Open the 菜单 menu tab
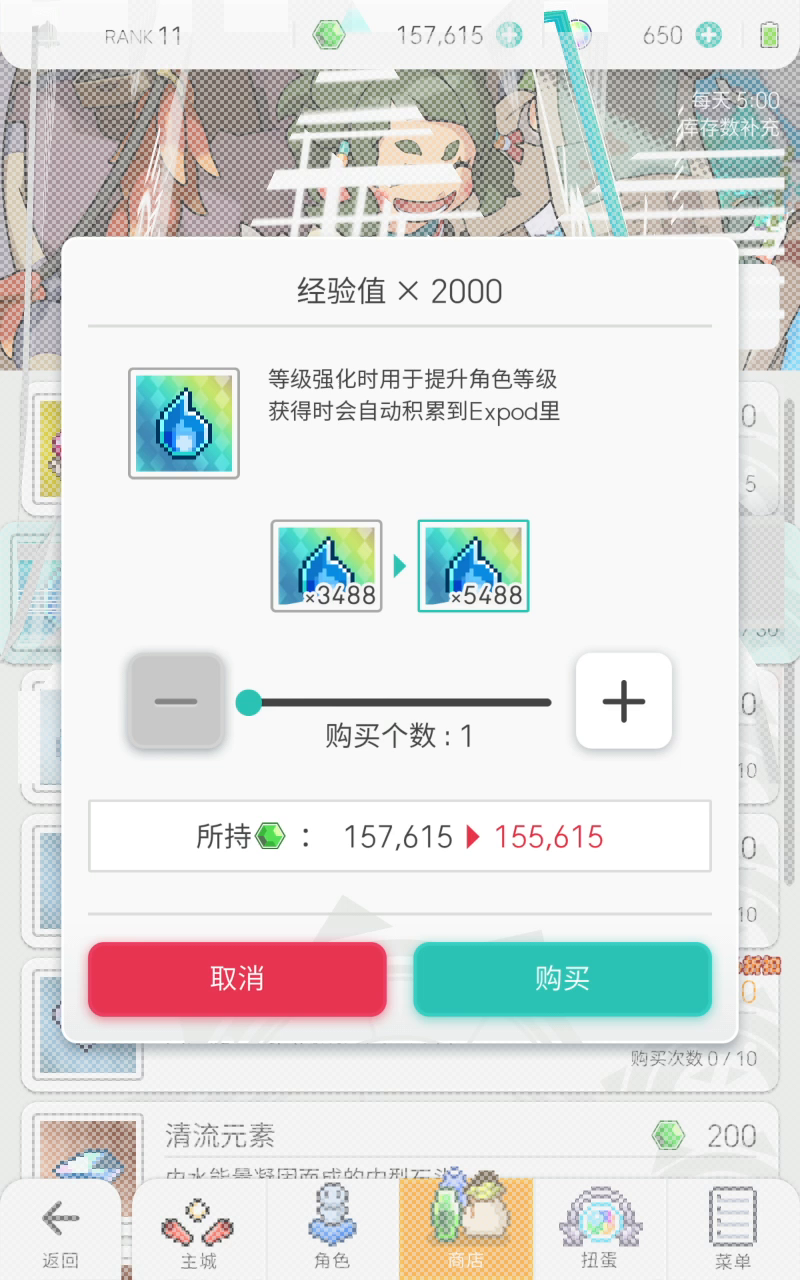 733,1232
